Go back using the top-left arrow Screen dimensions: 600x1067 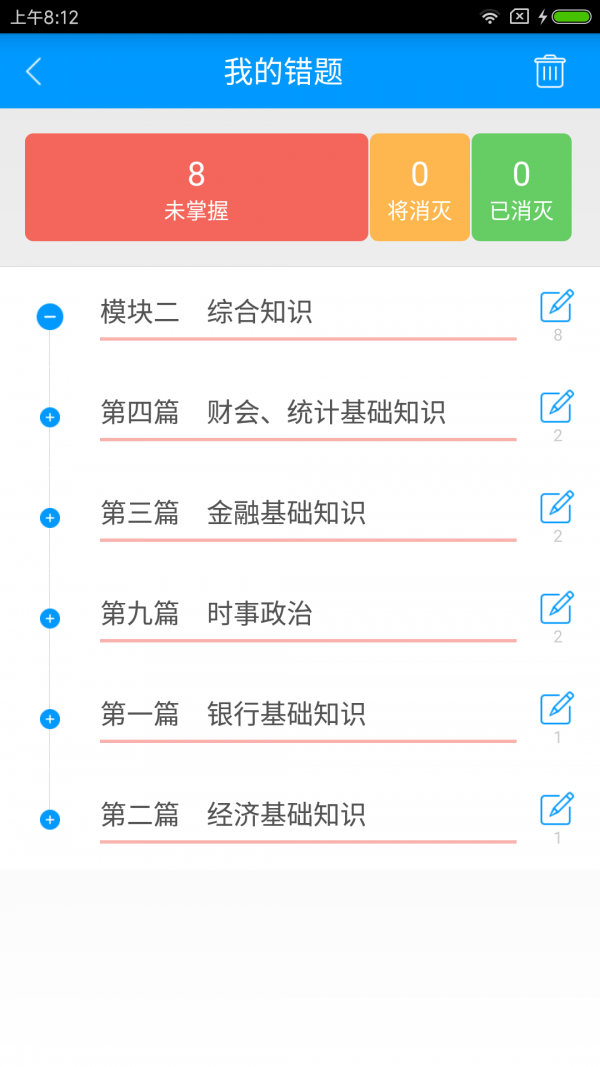(x=34, y=72)
